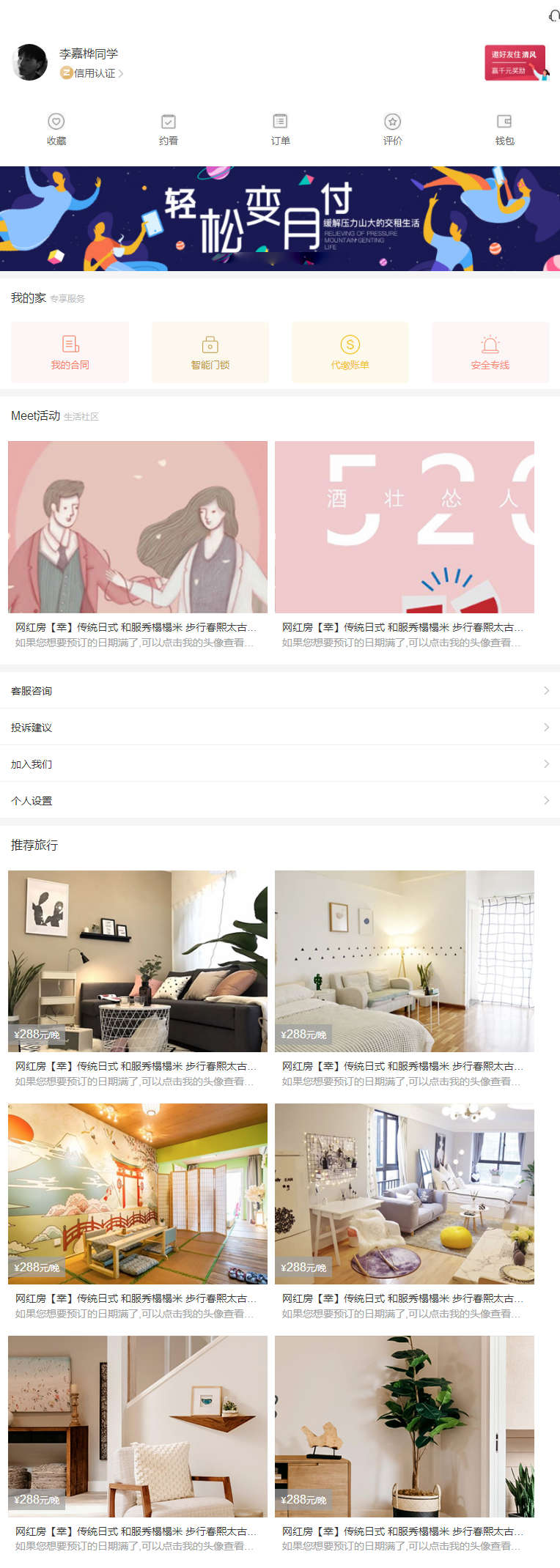Open customer service headset icon
Image resolution: width=560 pixels, height=1568 pixels.
554,16
